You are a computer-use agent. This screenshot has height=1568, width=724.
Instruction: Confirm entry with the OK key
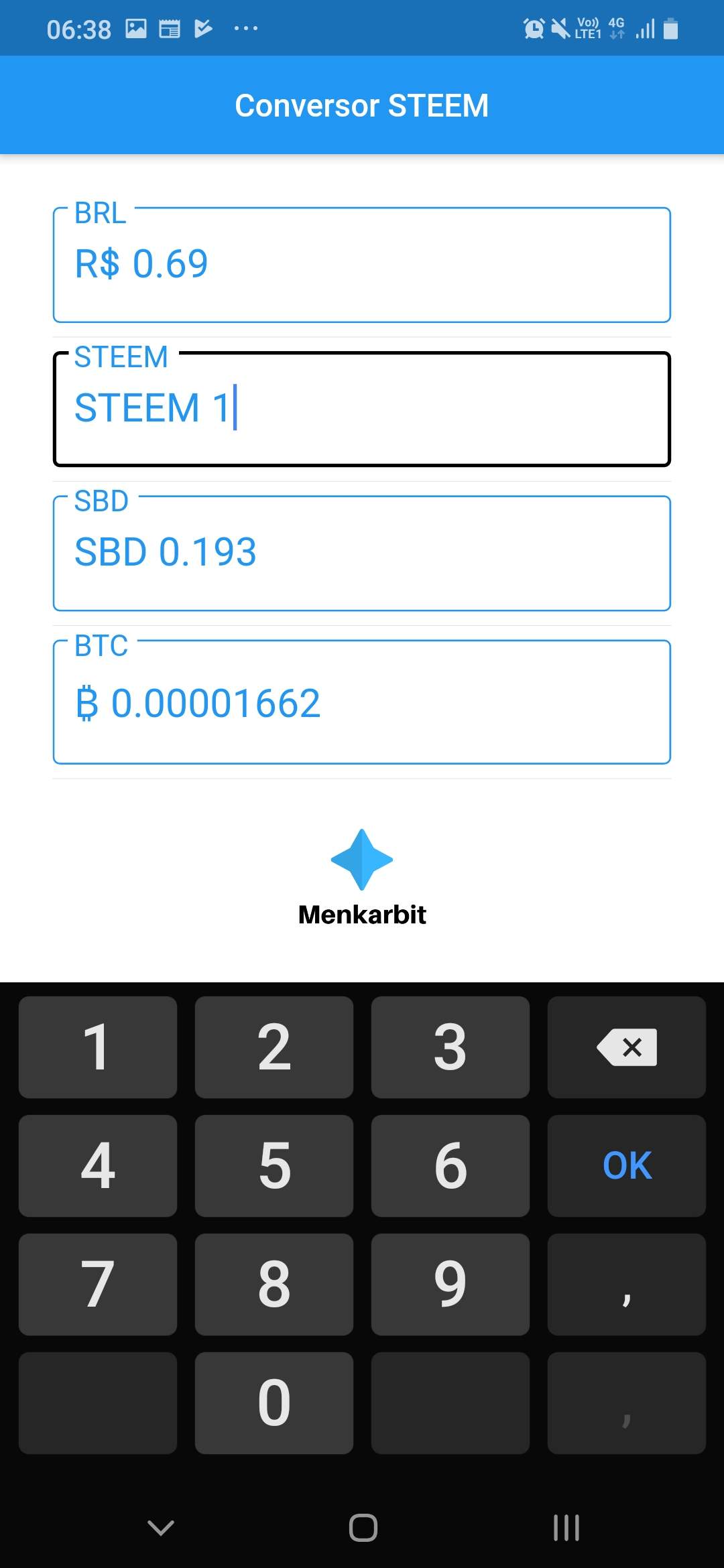tap(627, 1166)
